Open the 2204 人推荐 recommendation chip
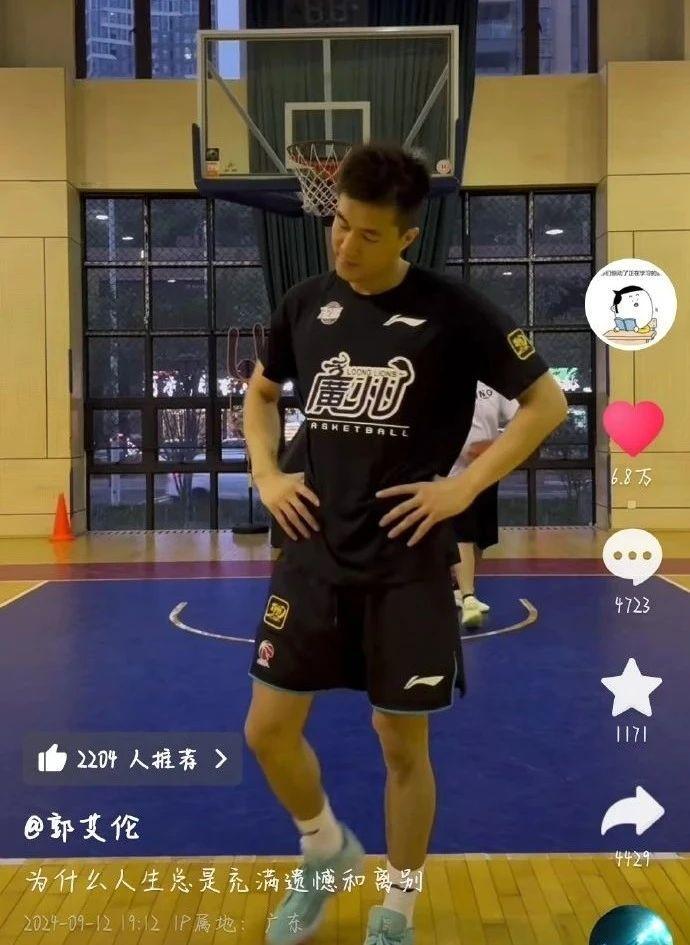690x945 pixels. pyautogui.click(x=132, y=759)
